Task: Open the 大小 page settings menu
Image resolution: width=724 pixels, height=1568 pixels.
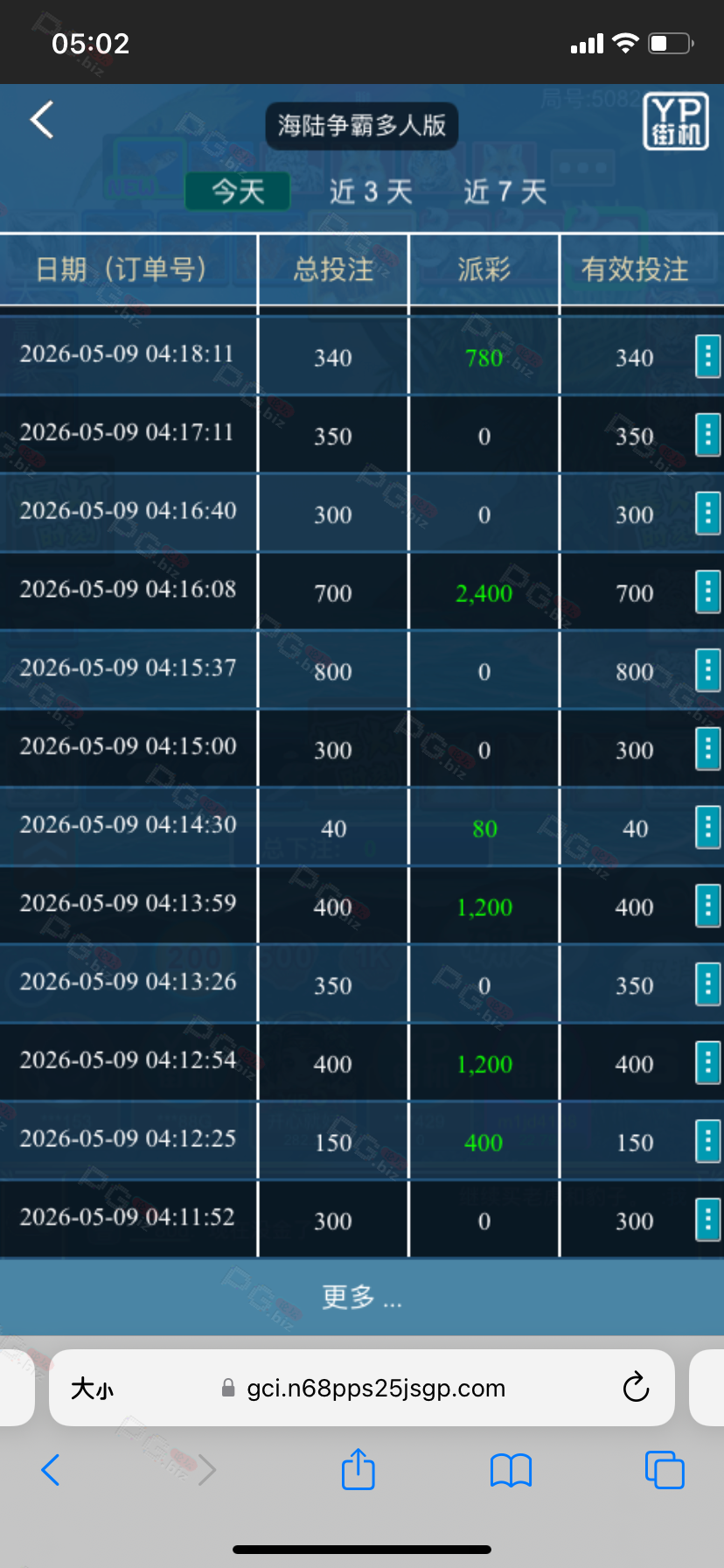Action: coord(92,1388)
